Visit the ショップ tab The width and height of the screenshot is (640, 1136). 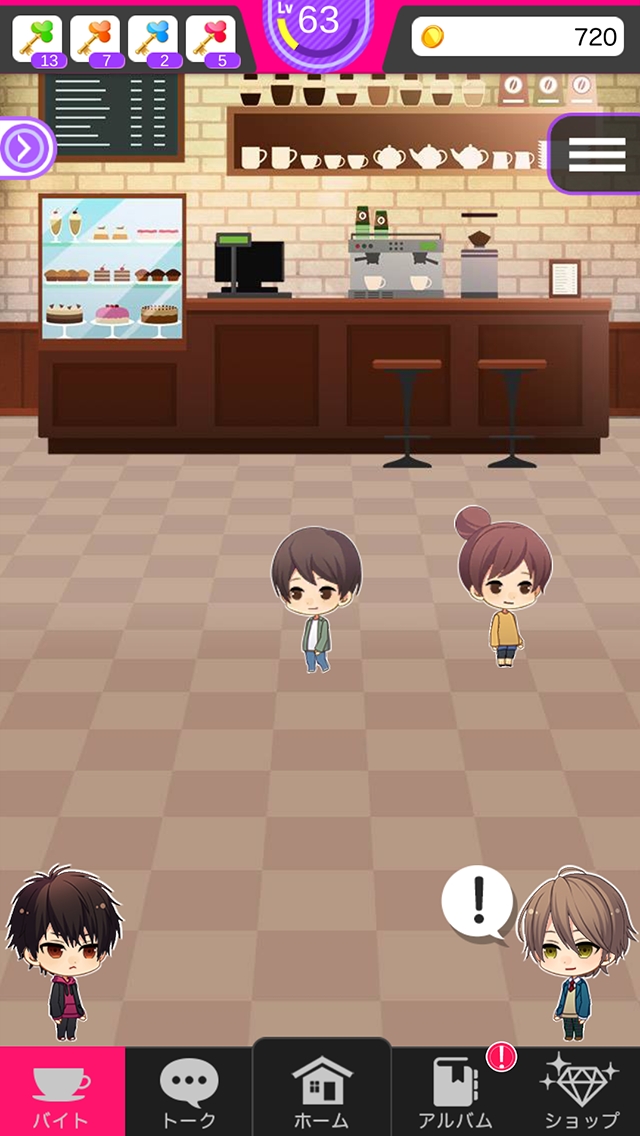(x=581, y=1092)
